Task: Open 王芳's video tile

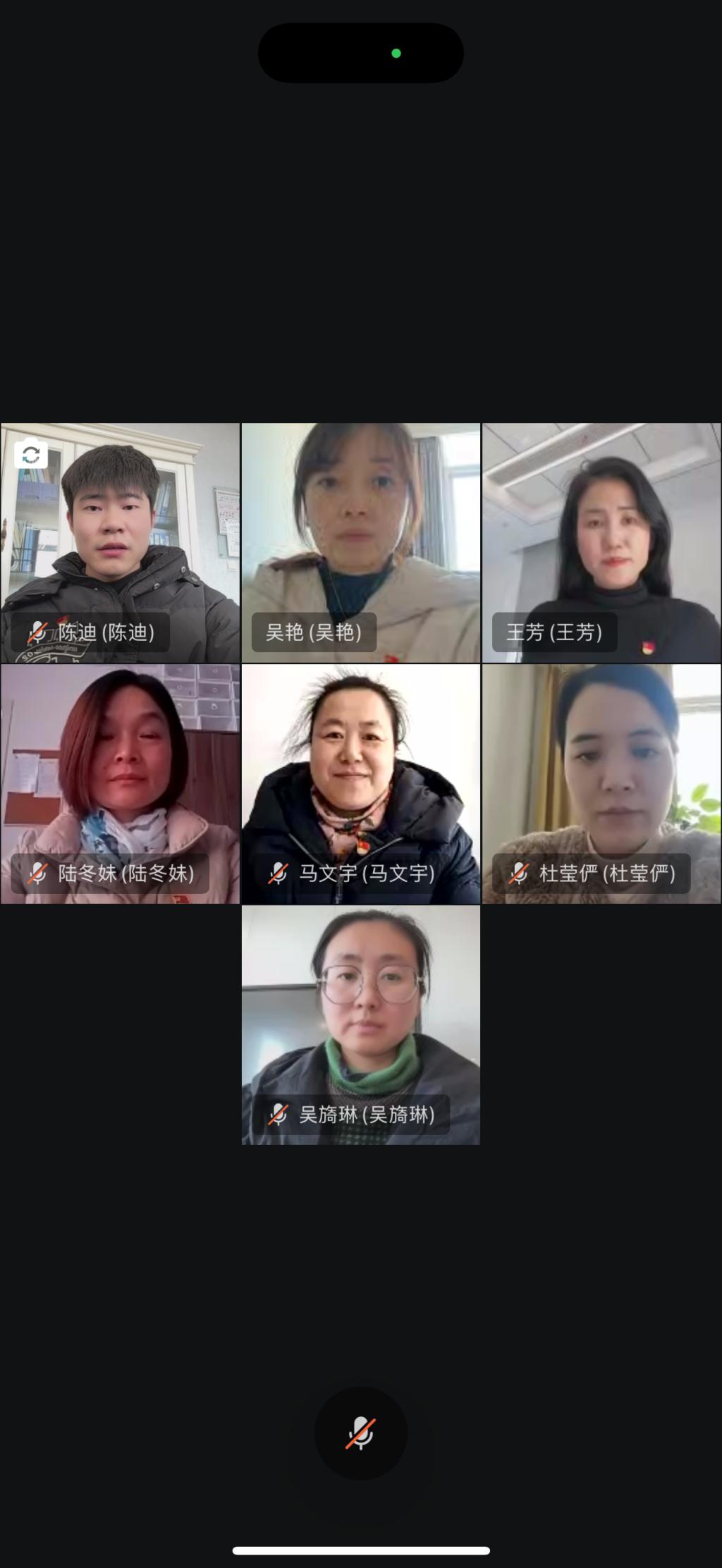Action: pyautogui.click(x=601, y=543)
